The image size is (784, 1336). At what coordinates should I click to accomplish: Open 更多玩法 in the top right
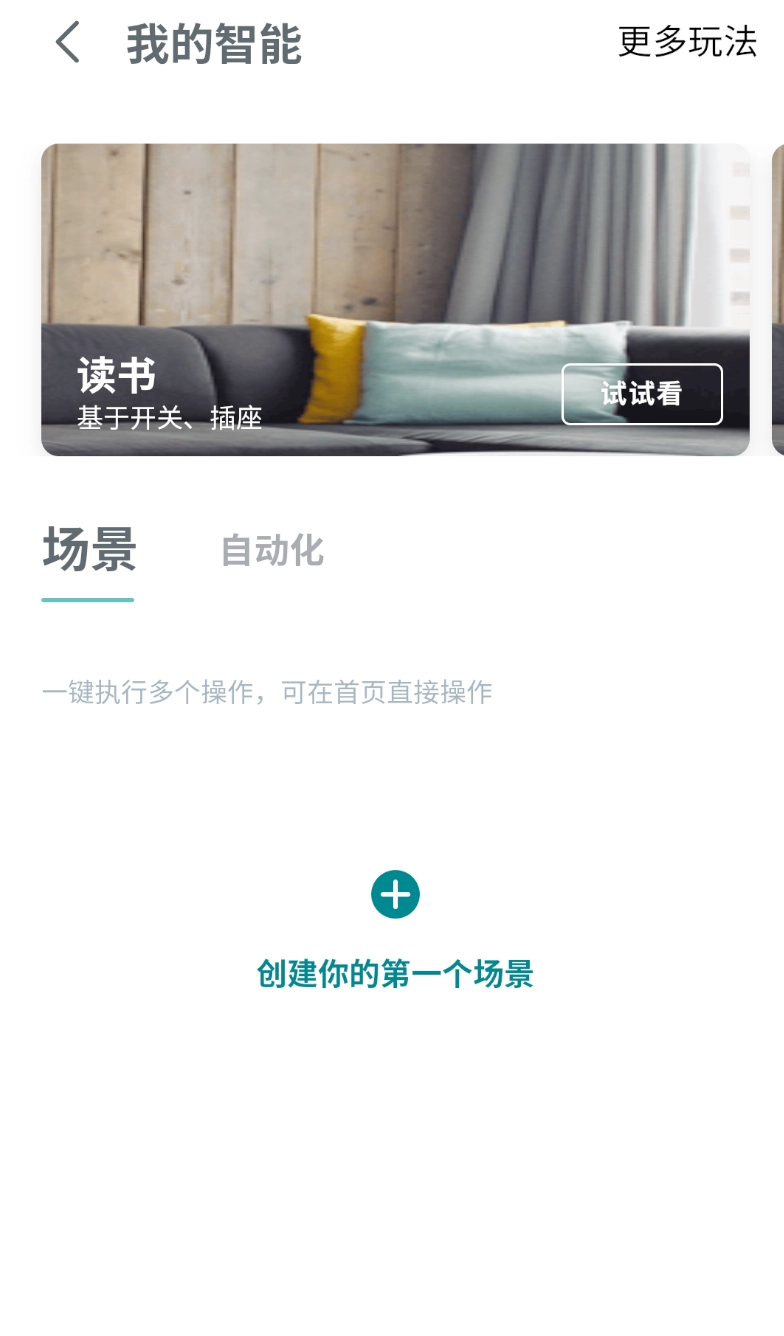pos(686,44)
